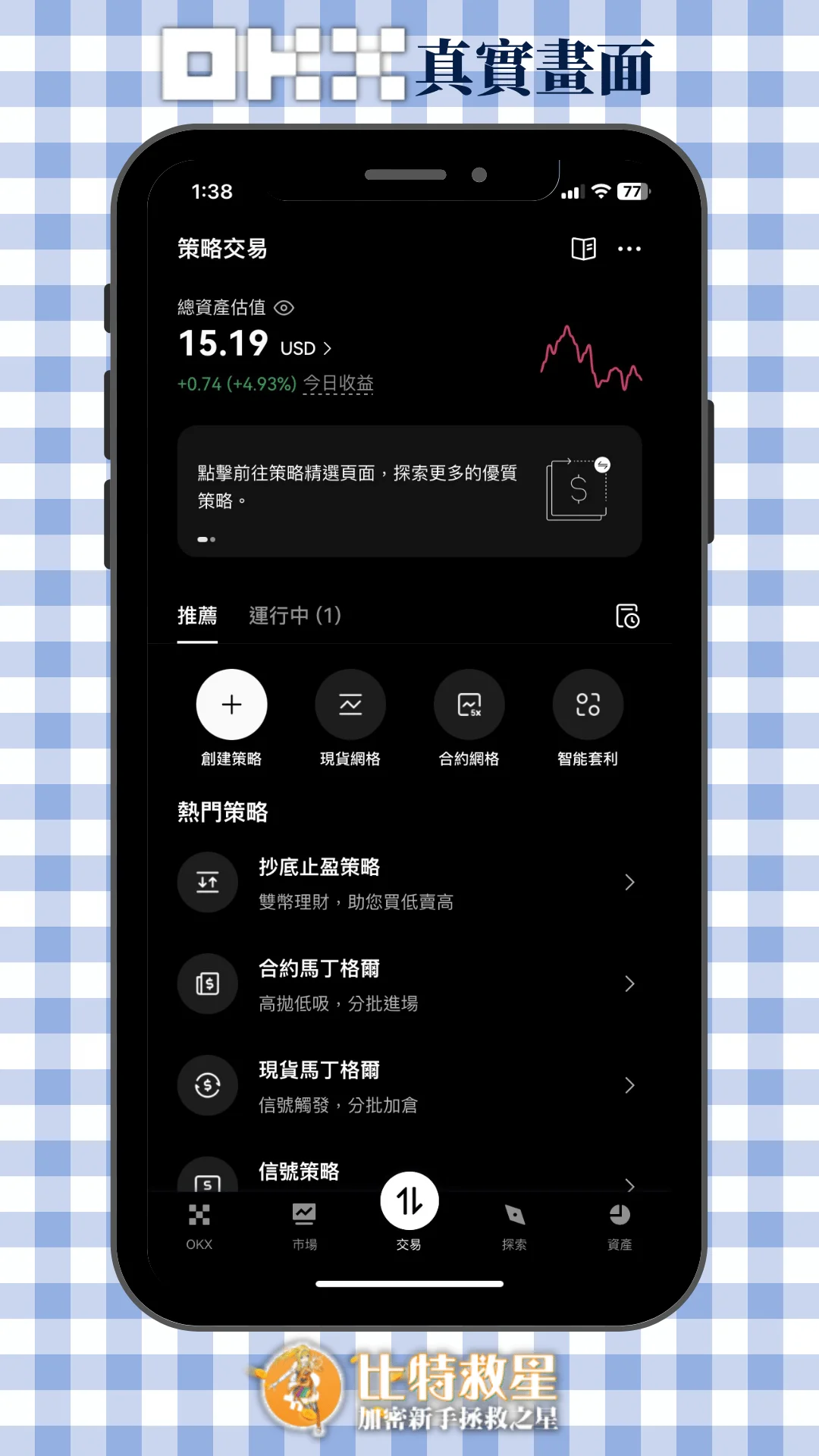Switch to the 運行中 (1) tab
Screen dimensions: 819x1456
[x=294, y=617]
